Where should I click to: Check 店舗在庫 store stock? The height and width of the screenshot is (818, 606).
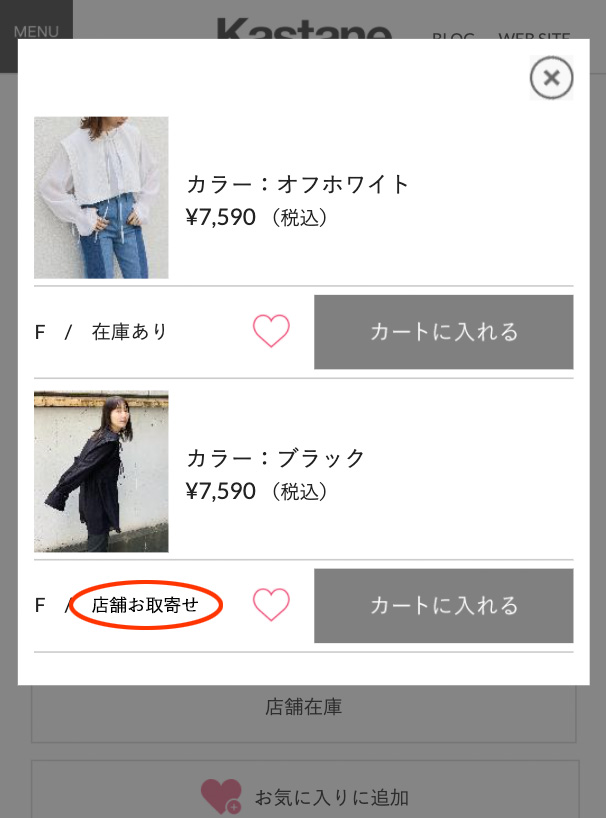(x=303, y=707)
